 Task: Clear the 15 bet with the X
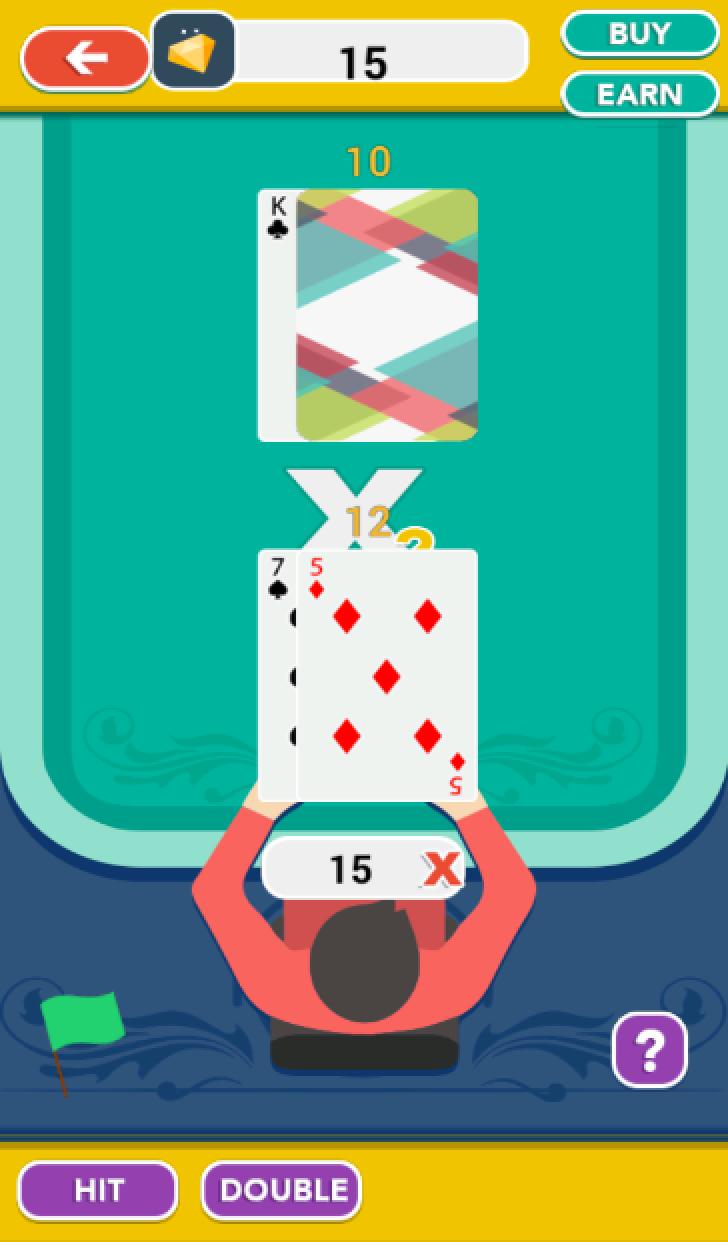pyautogui.click(x=440, y=870)
